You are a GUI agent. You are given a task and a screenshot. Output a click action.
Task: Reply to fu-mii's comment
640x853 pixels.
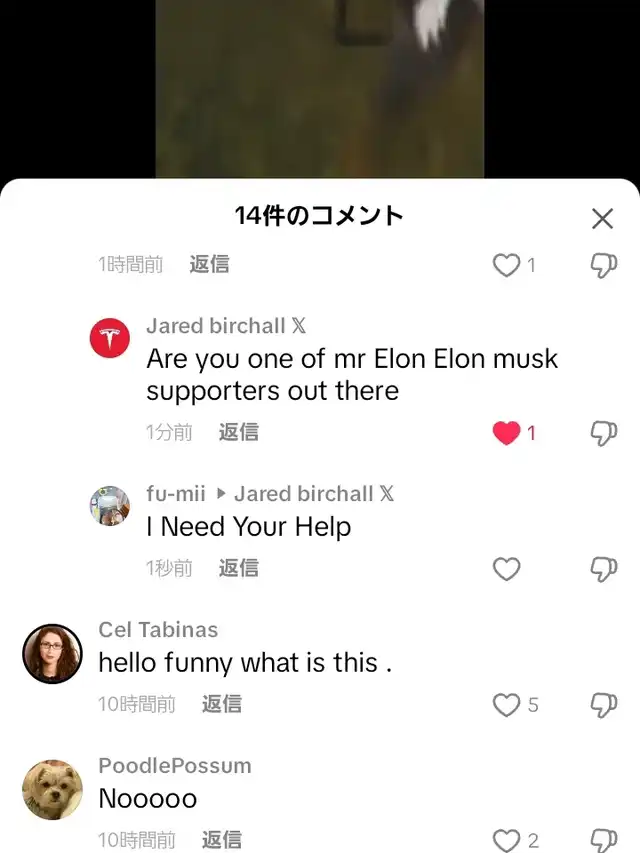coord(238,568)
